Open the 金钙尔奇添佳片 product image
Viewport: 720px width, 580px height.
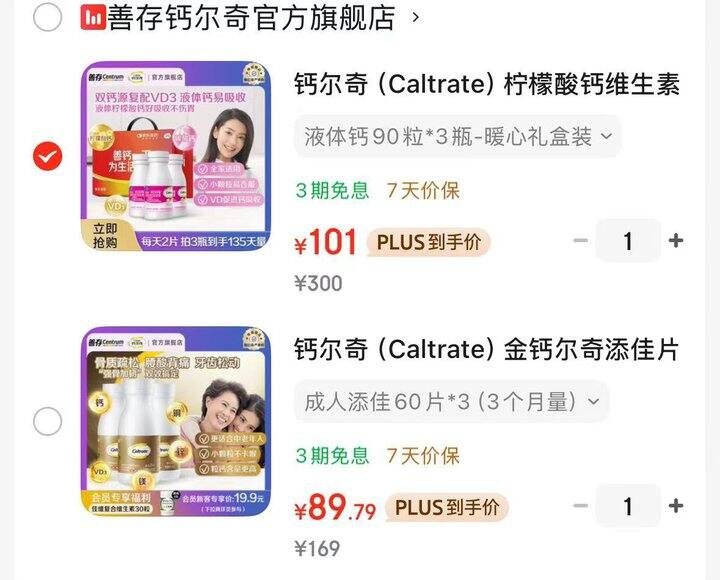175,421
